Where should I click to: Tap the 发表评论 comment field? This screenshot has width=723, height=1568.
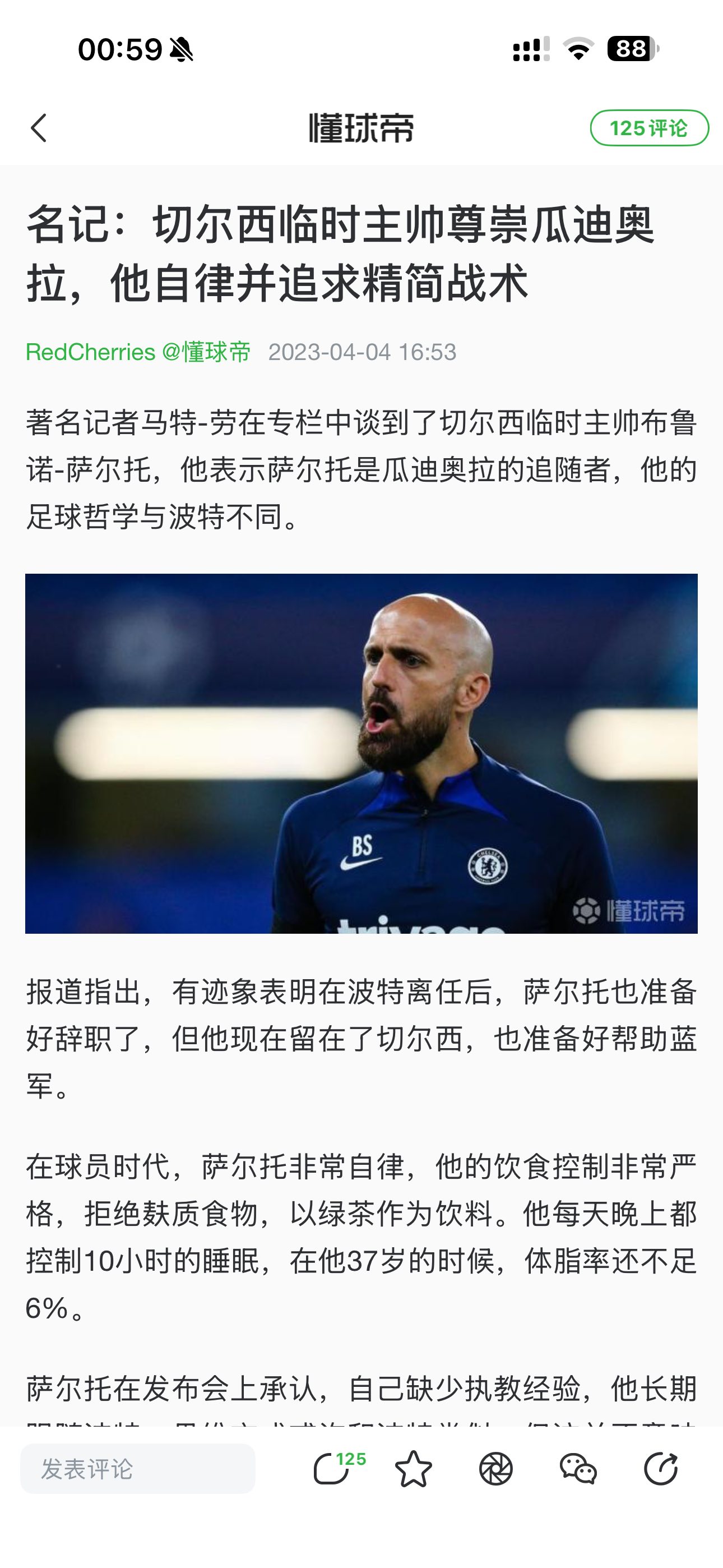(x=137, y=1469)
